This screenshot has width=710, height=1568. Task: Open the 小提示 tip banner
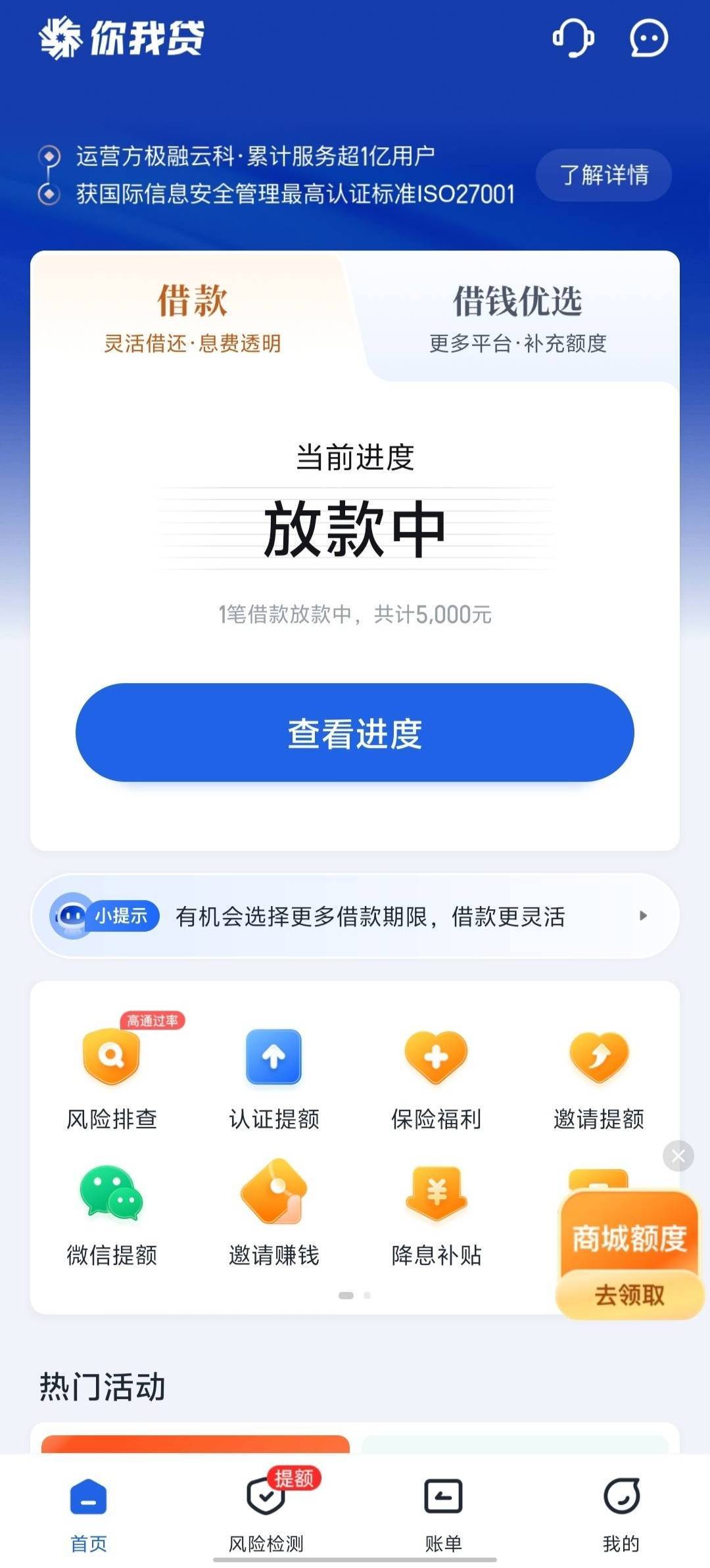pyautogui.click(x=355, y=916)
